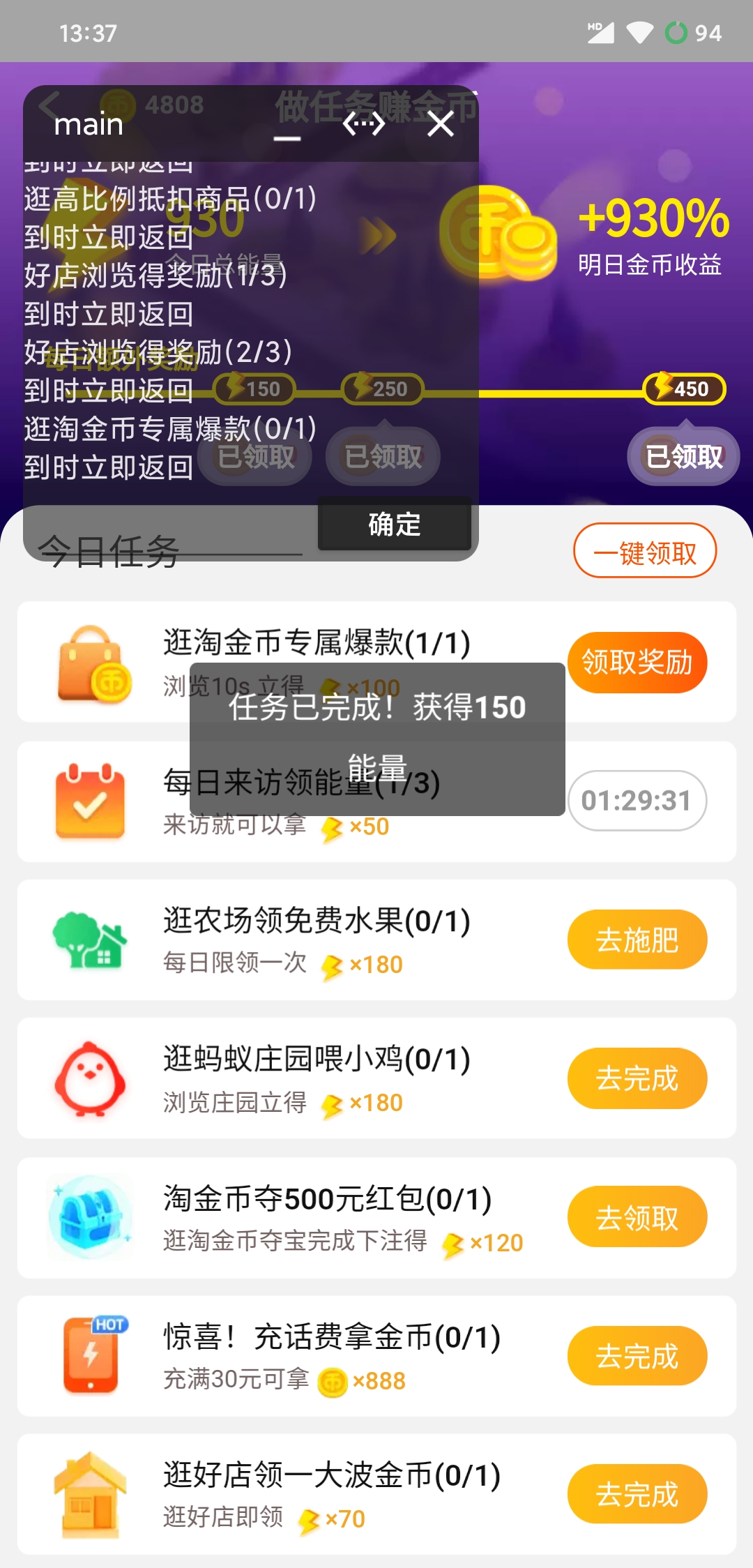Tap the back arrow at top left
Screen dimensions: 753x1568
click(x=47, y=106)
